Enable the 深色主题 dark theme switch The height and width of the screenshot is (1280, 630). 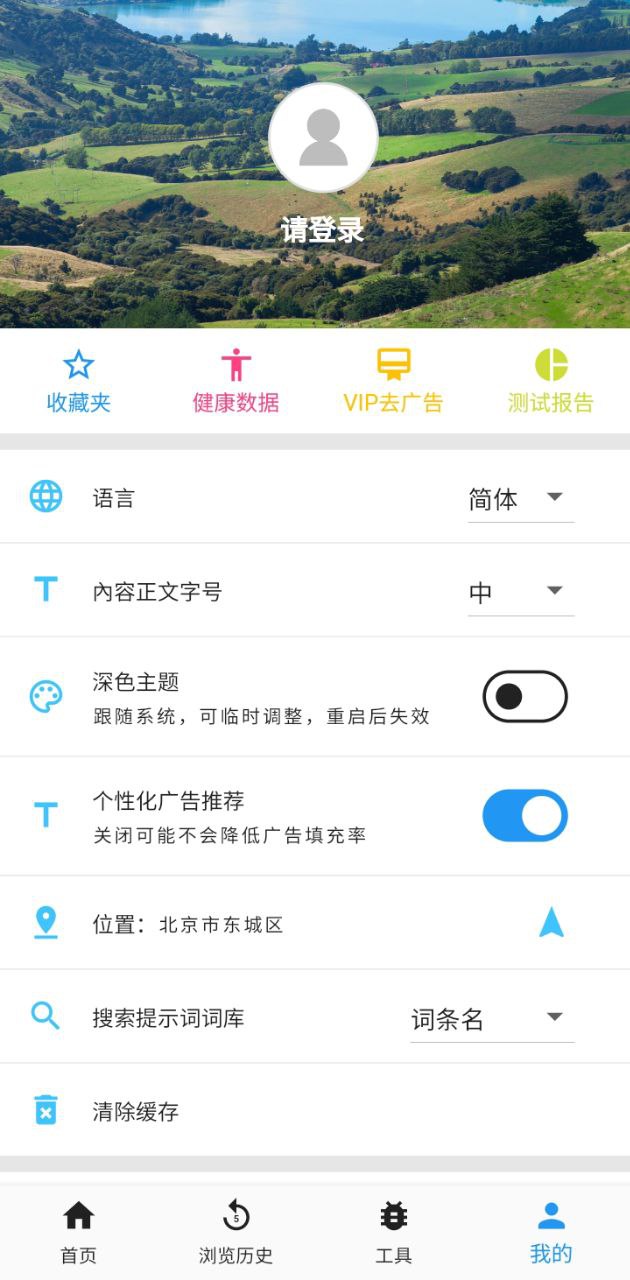[x=525, y=696]
